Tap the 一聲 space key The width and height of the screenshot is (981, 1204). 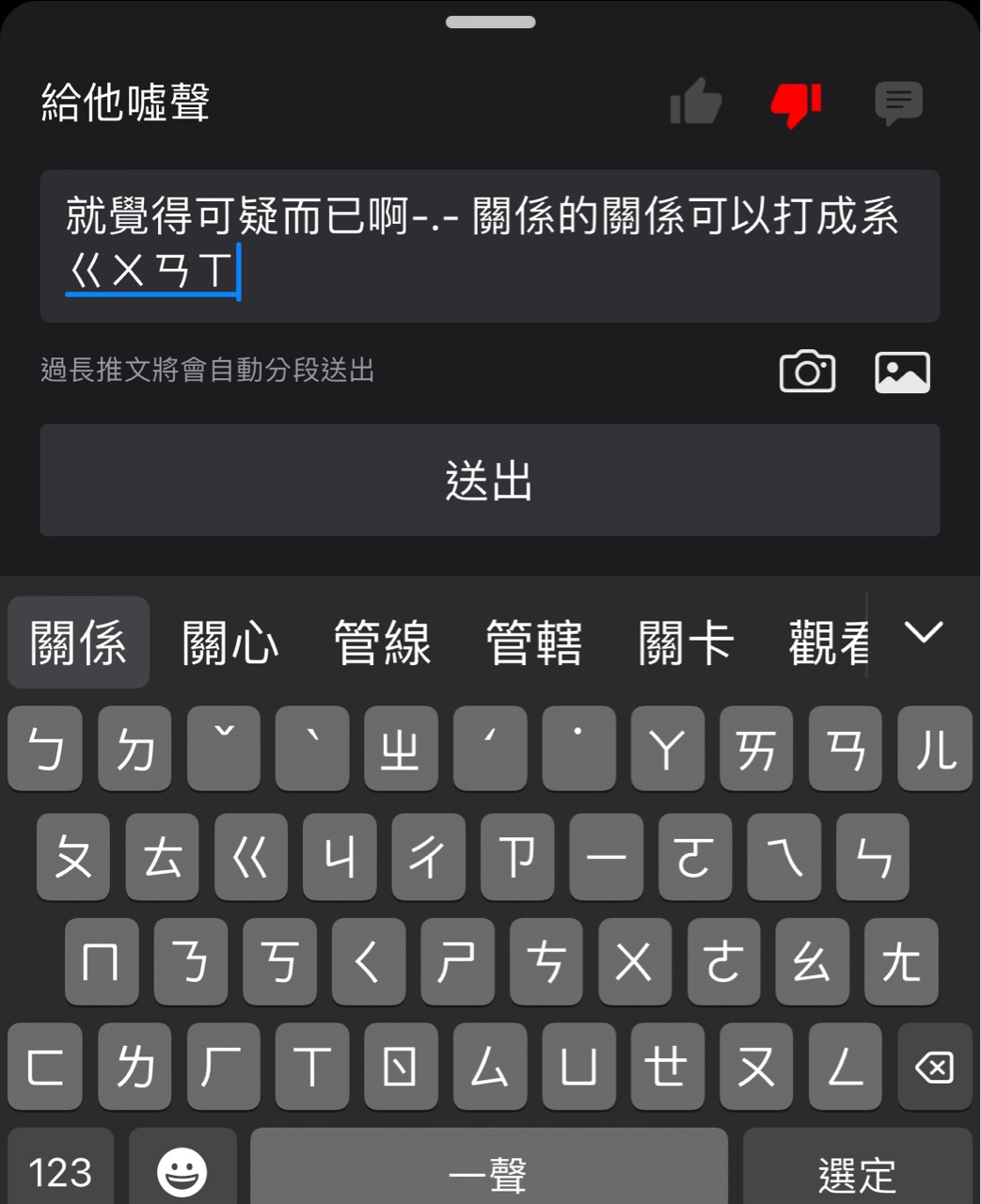pos(488,1171)
